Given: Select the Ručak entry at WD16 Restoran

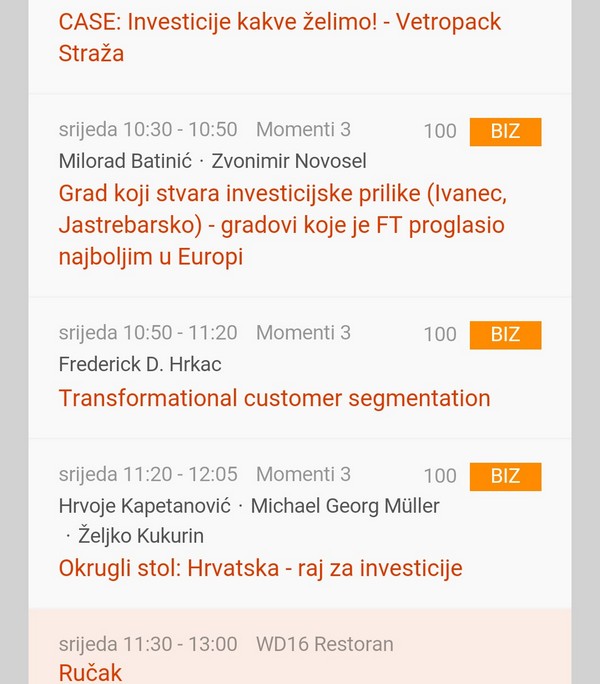Looking at the screenshot, I should click(x=90, y=671).
